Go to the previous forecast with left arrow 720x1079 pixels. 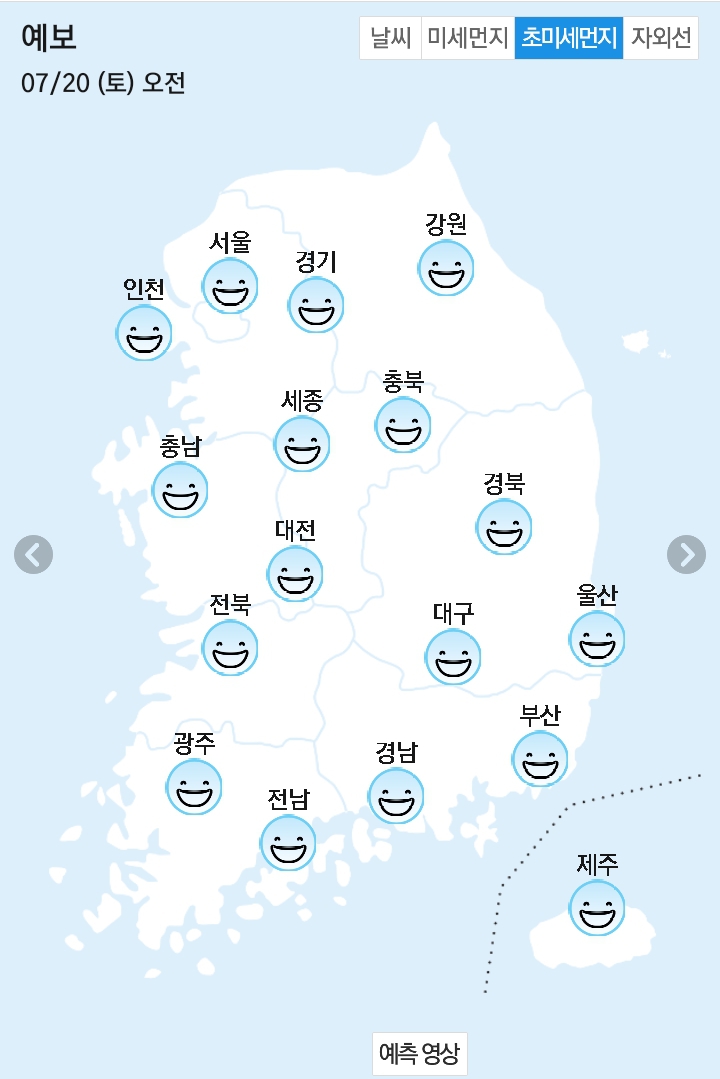click(x=33, y=554)
